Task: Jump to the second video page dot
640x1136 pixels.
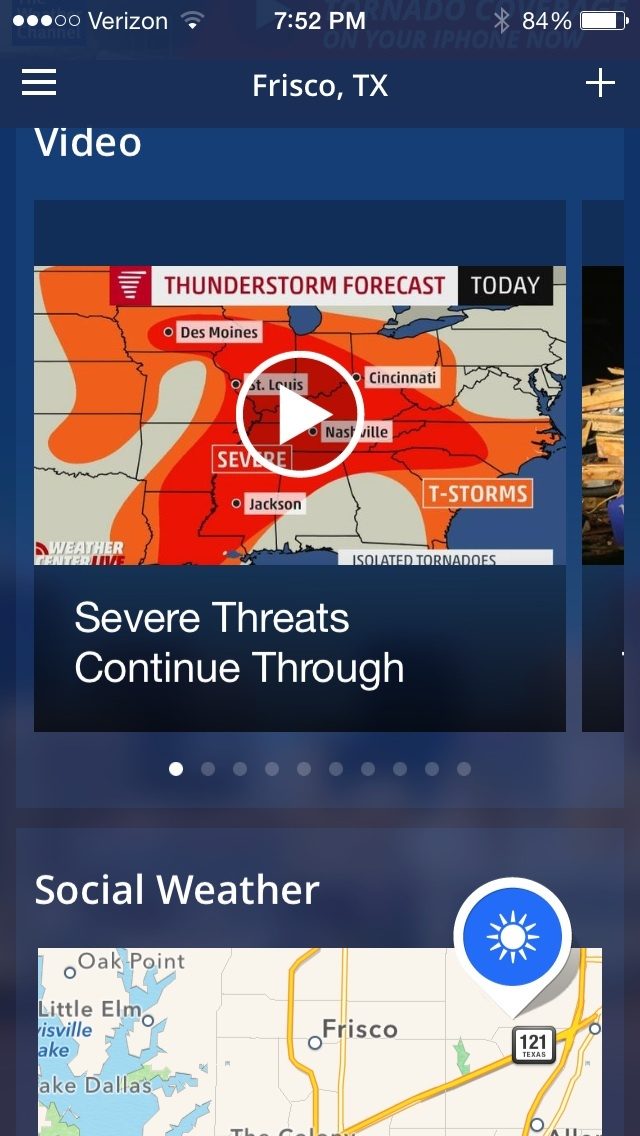Action: pyautogui.click(x=208, y=769)
